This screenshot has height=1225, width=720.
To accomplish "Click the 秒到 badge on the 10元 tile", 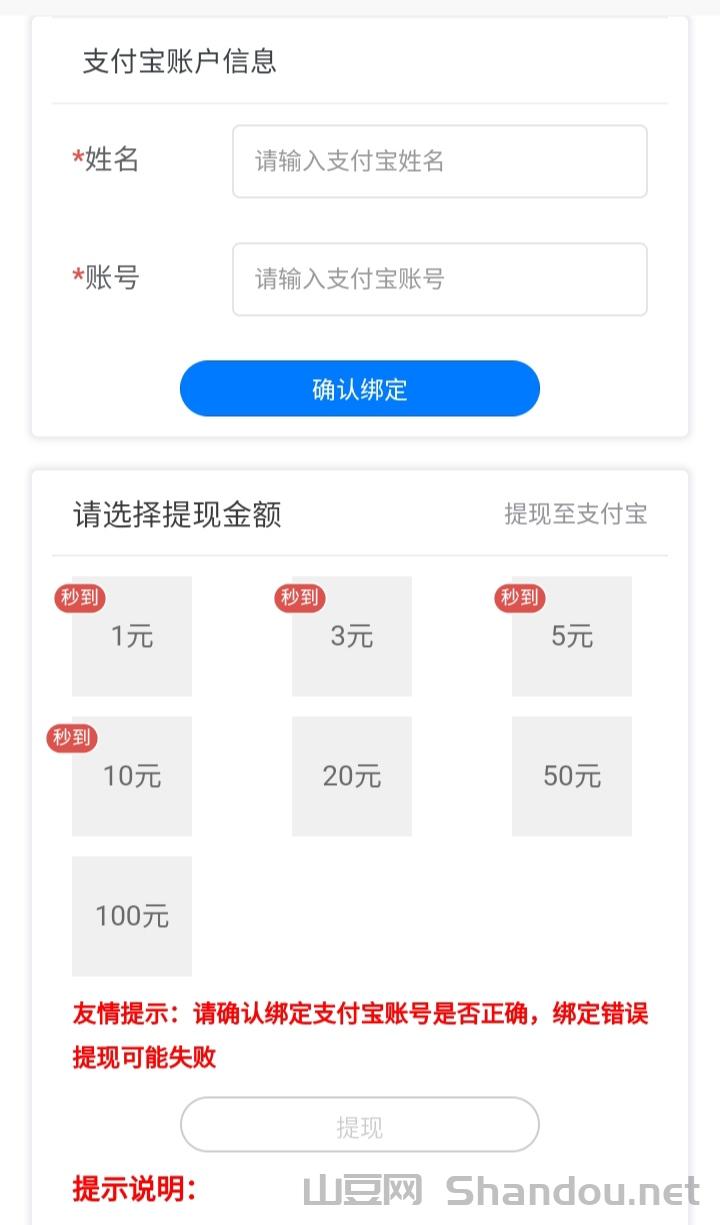I will pyautogui.click(x=71, y=738).
